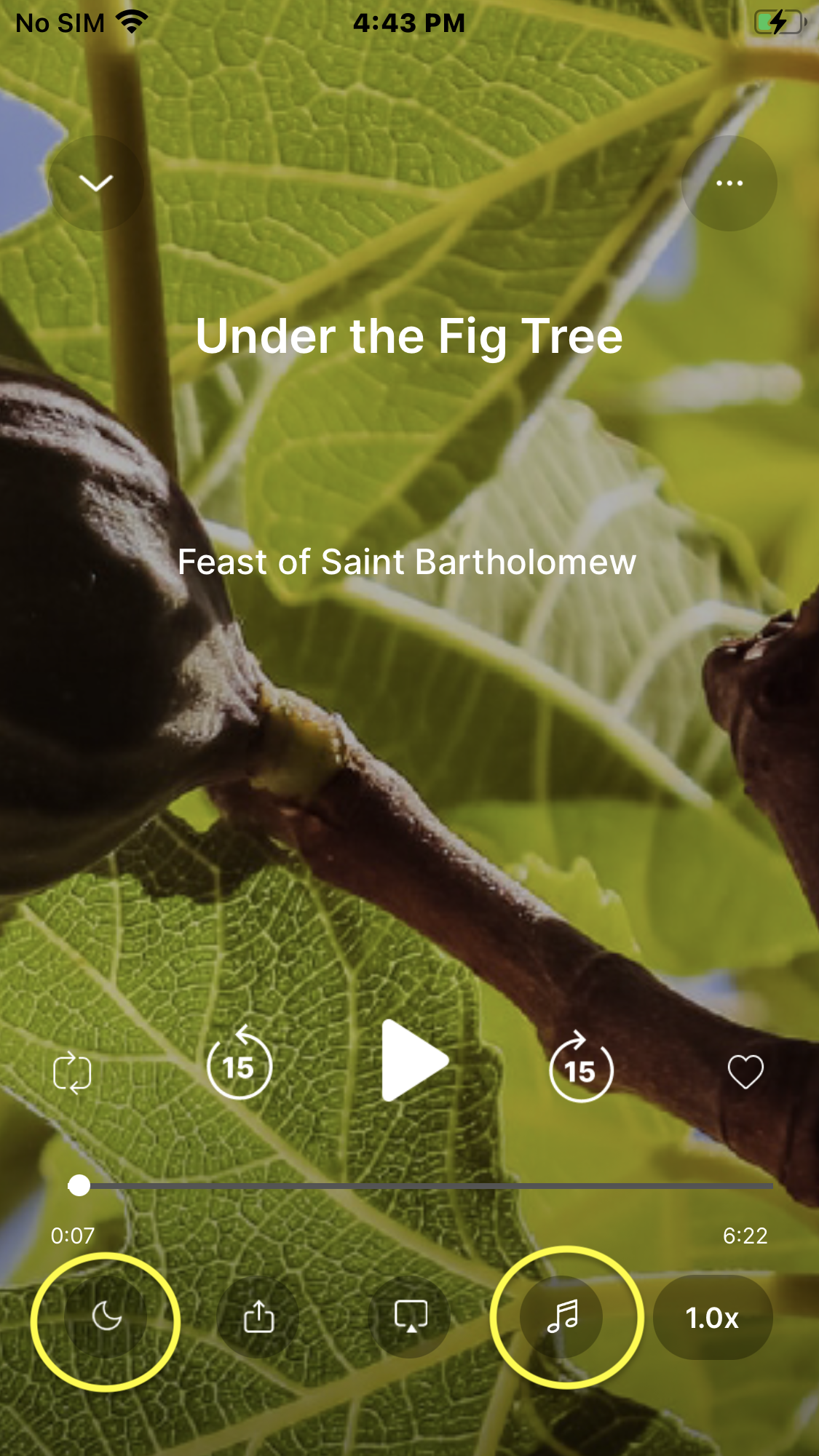Image resolution: width=819 pixels, height=1456 pixels.
Task: Collapse the player with the down chevron
Action: point(95,183)
